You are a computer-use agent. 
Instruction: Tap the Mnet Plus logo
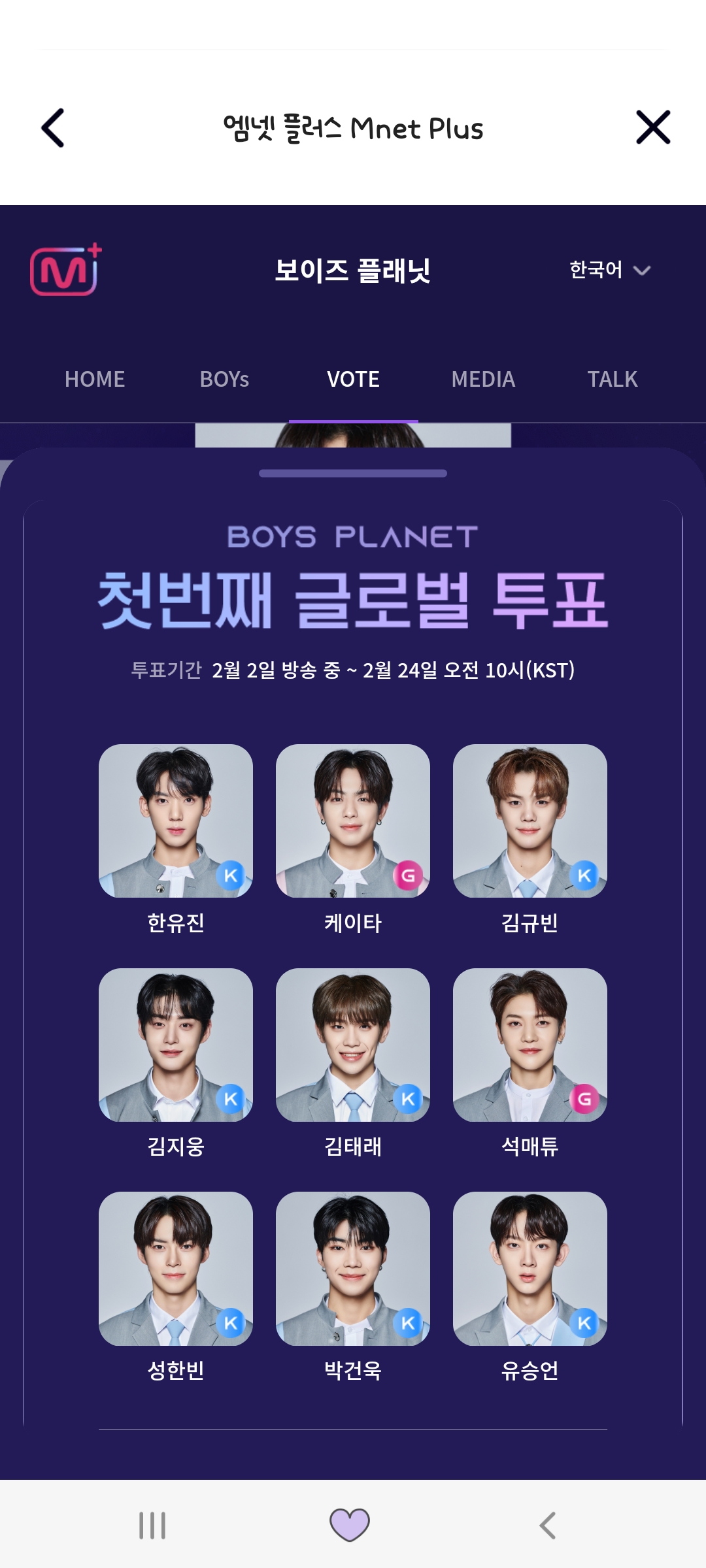pos(66,270)
